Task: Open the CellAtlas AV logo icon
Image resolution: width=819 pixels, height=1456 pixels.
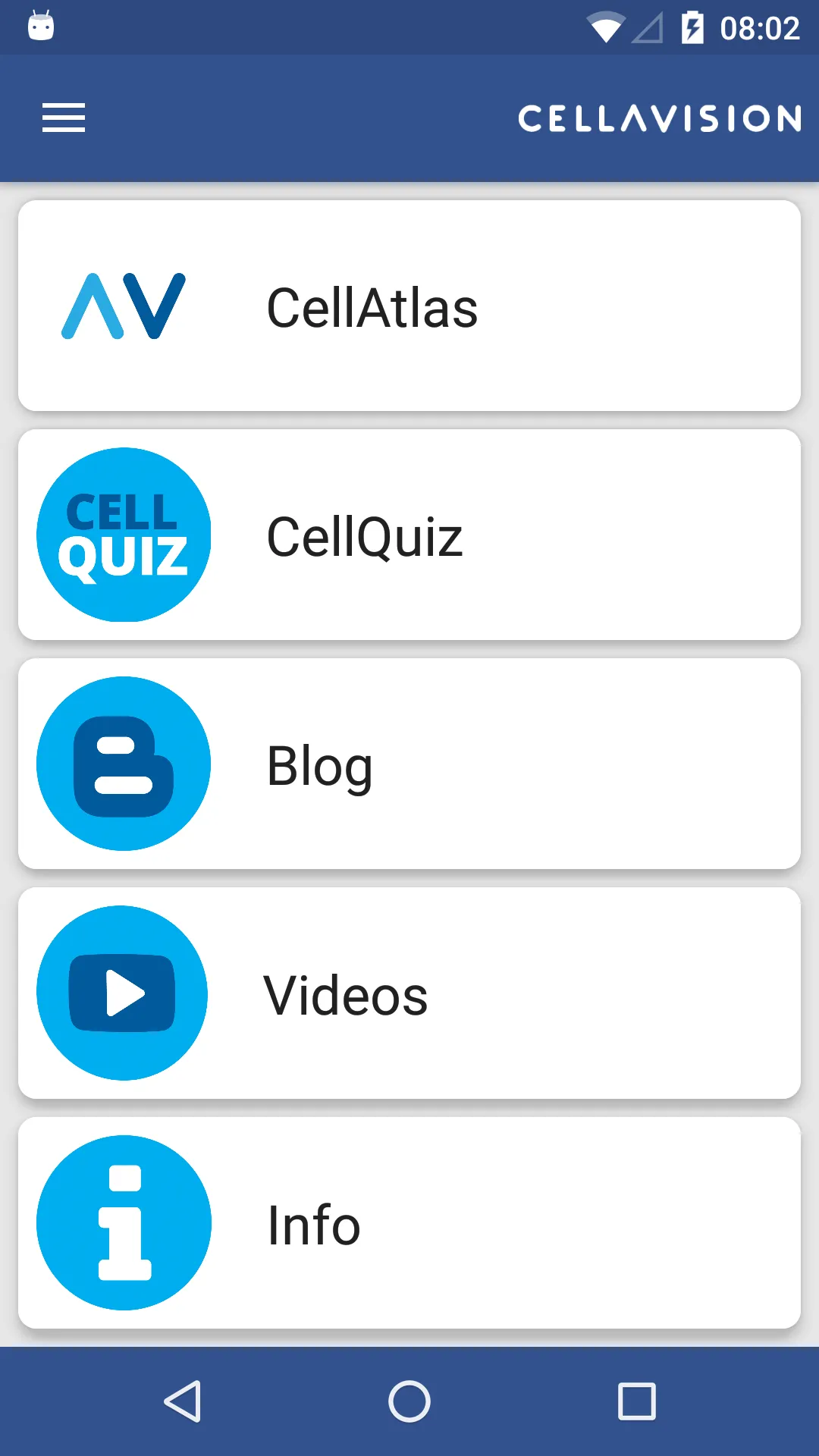Action: click(122, 306)
